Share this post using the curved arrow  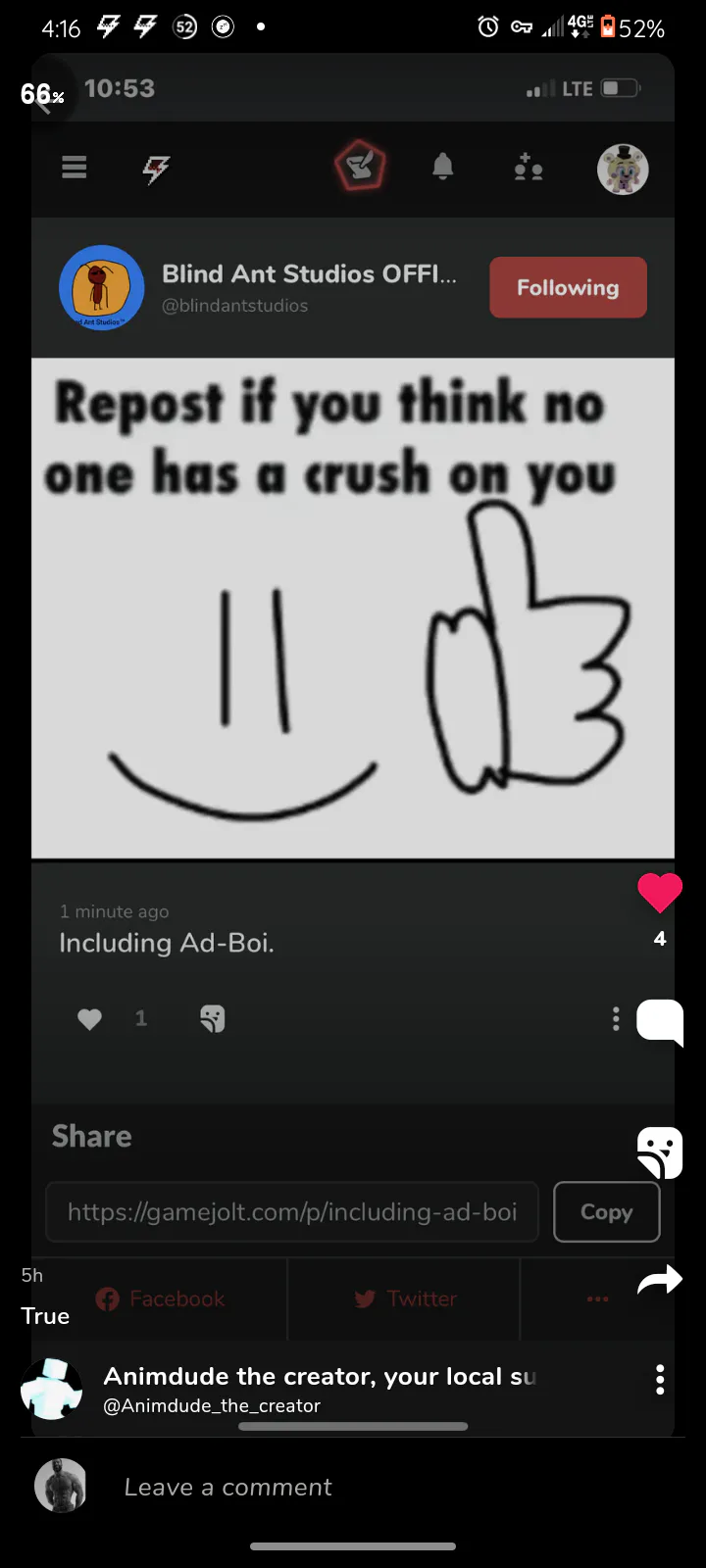click(659, 1279)
